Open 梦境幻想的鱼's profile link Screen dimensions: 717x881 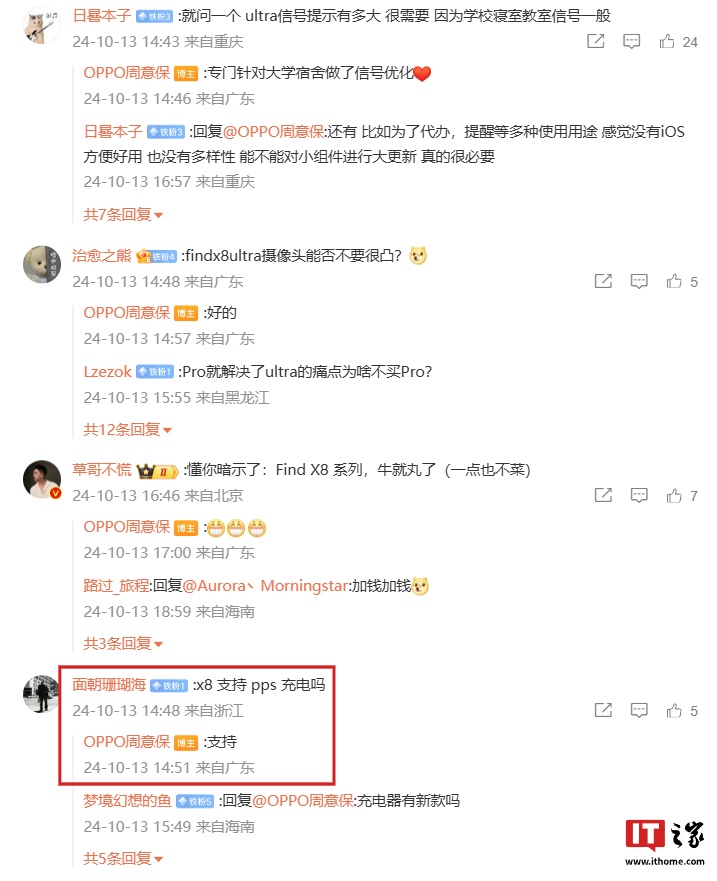pyautogui.click(x=128, y=800)
